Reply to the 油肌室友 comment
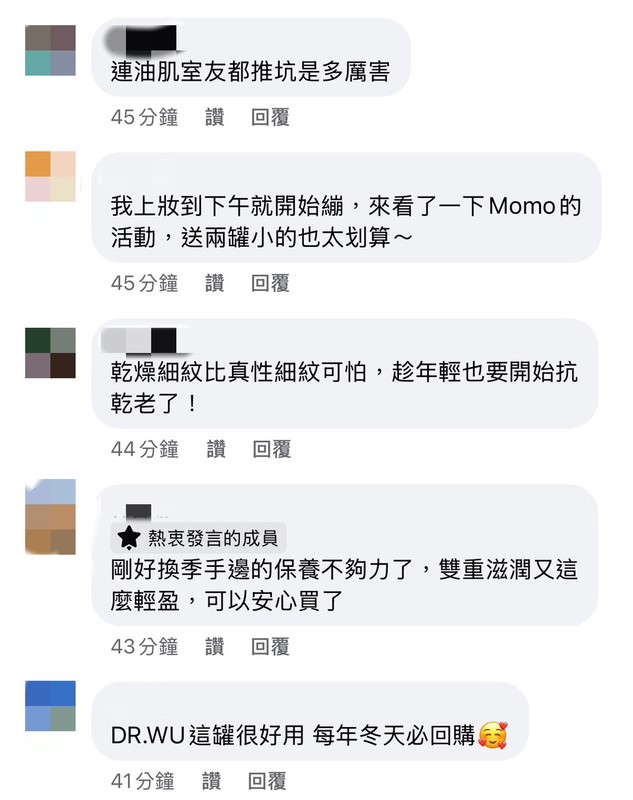 pos(270,117)
